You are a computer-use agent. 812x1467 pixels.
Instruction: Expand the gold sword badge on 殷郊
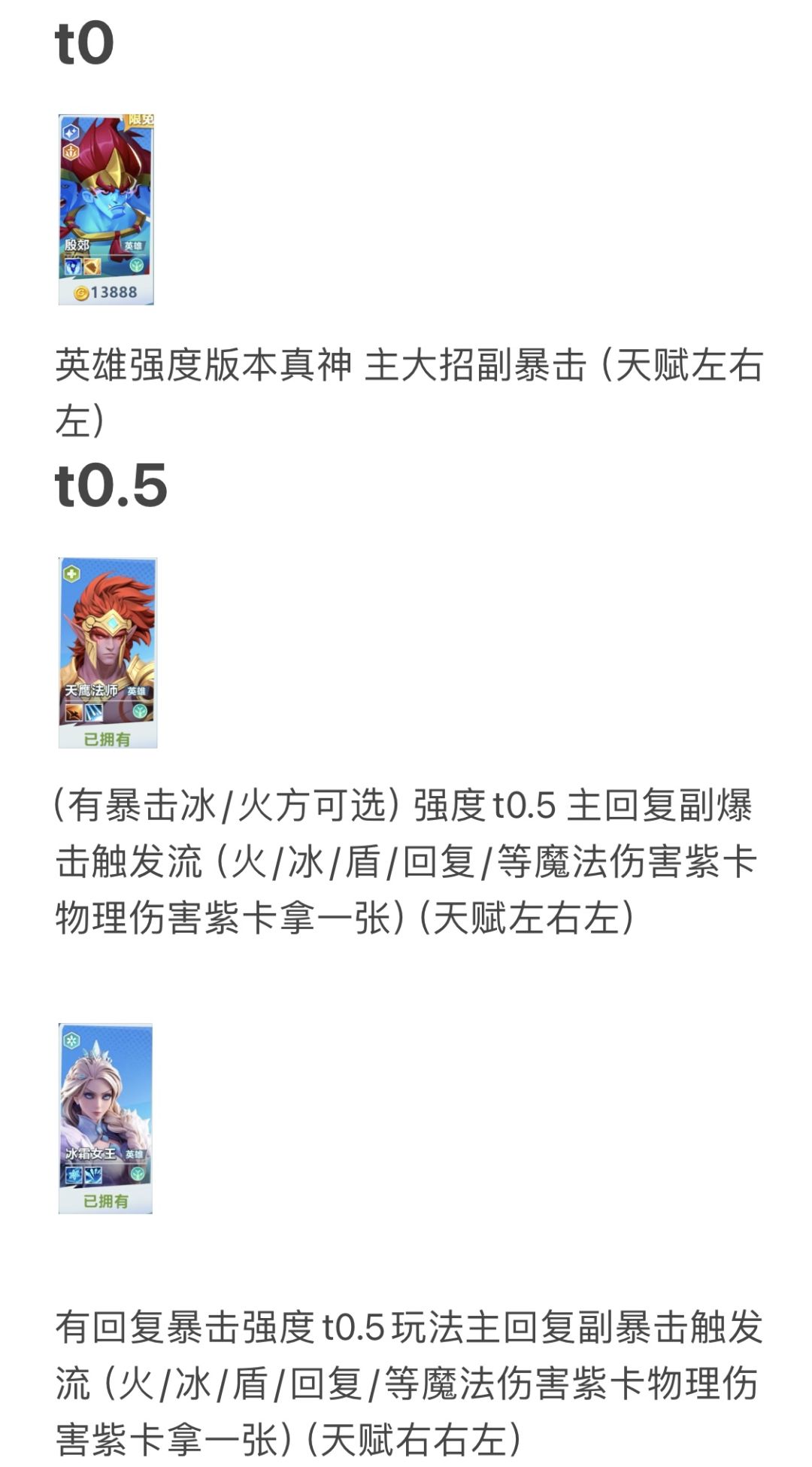(x=71, y=151)
